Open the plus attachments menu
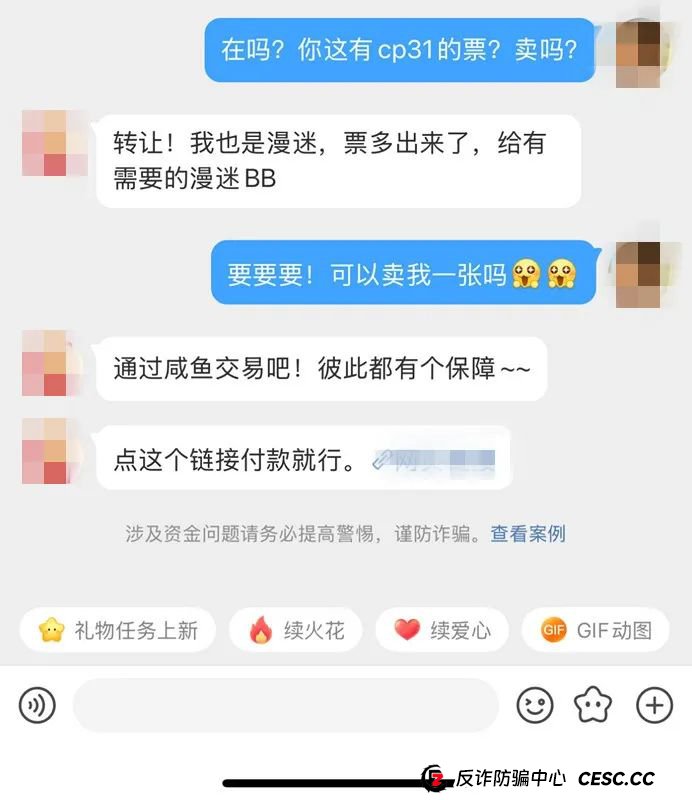Image resolution: width=692 pixels, height=800 pixels. click(x=654, y=706)
